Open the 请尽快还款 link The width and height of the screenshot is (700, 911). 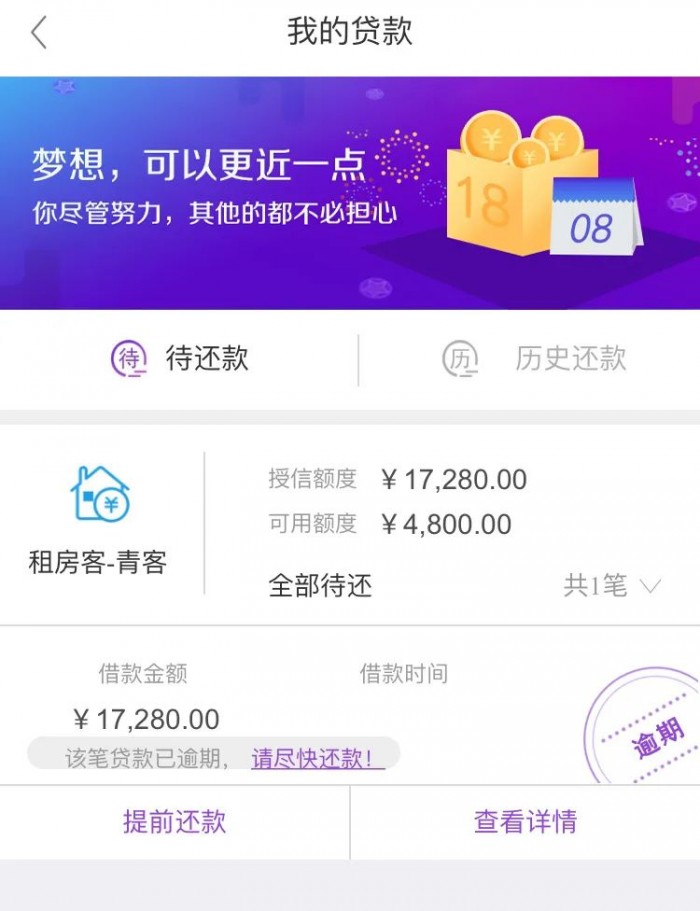(x=317, y=758)
